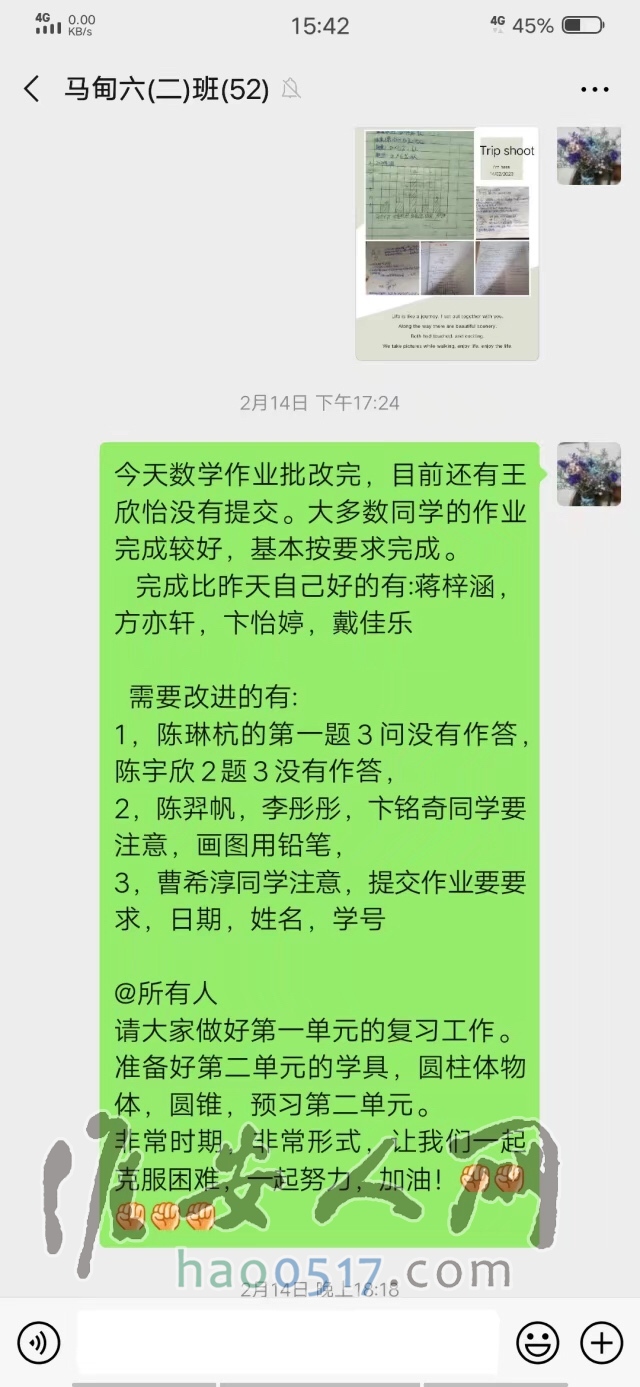Open the three-dot chat options menu
640x1387 pixels.
point(594,90)
